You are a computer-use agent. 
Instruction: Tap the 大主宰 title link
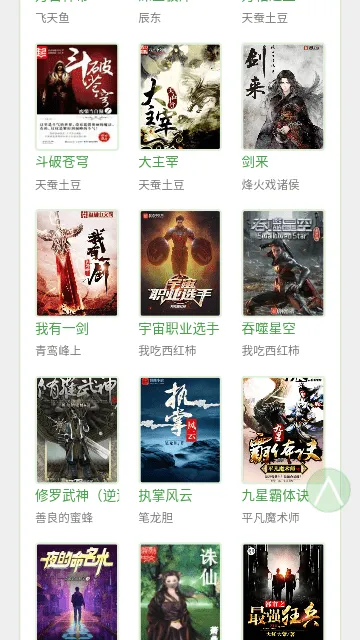[158, 162]
